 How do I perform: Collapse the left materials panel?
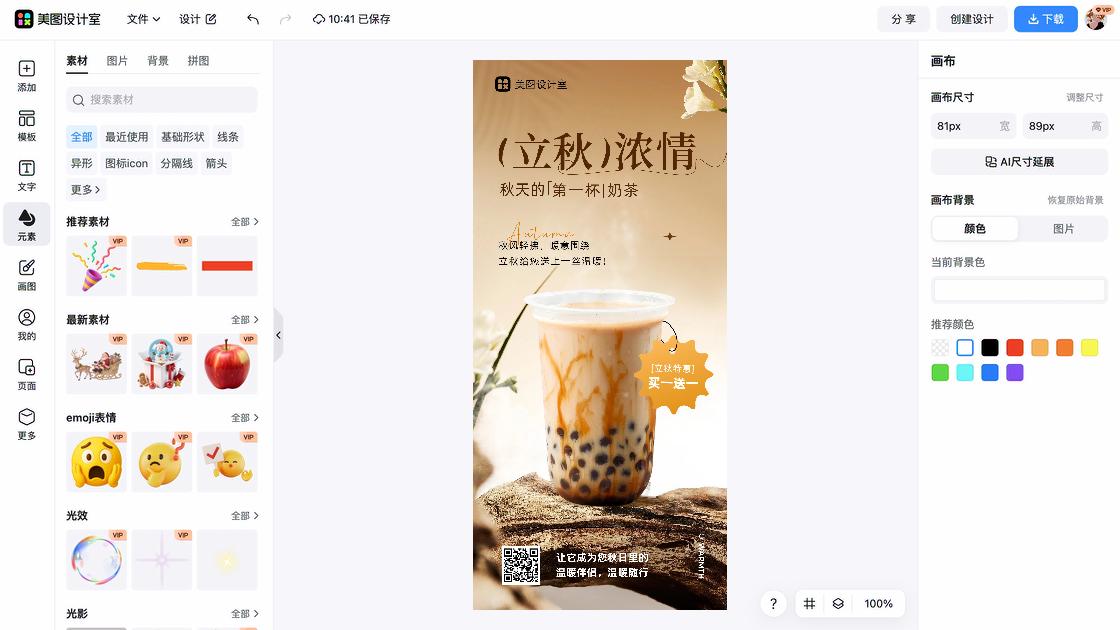point(278,335)
